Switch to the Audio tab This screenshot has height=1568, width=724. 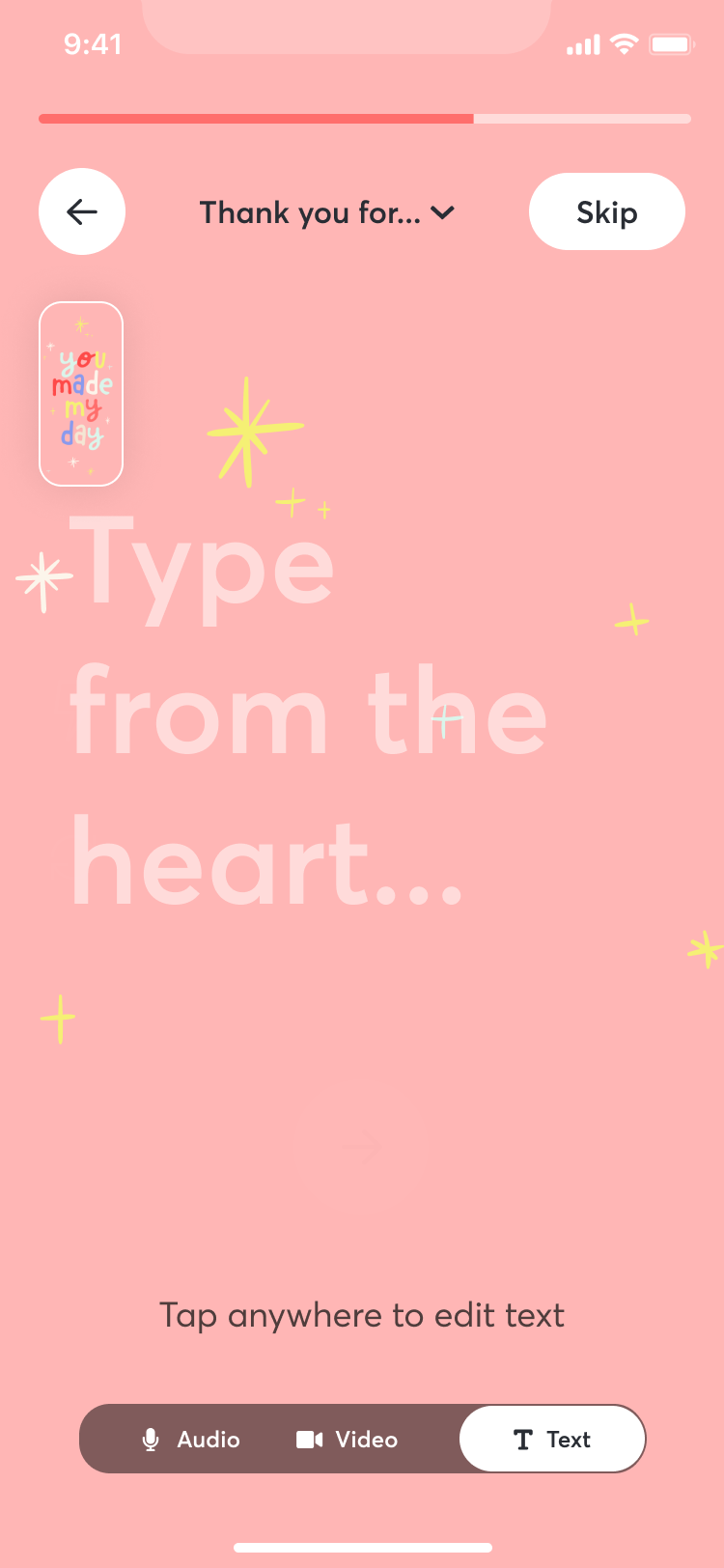(191, 1439)
